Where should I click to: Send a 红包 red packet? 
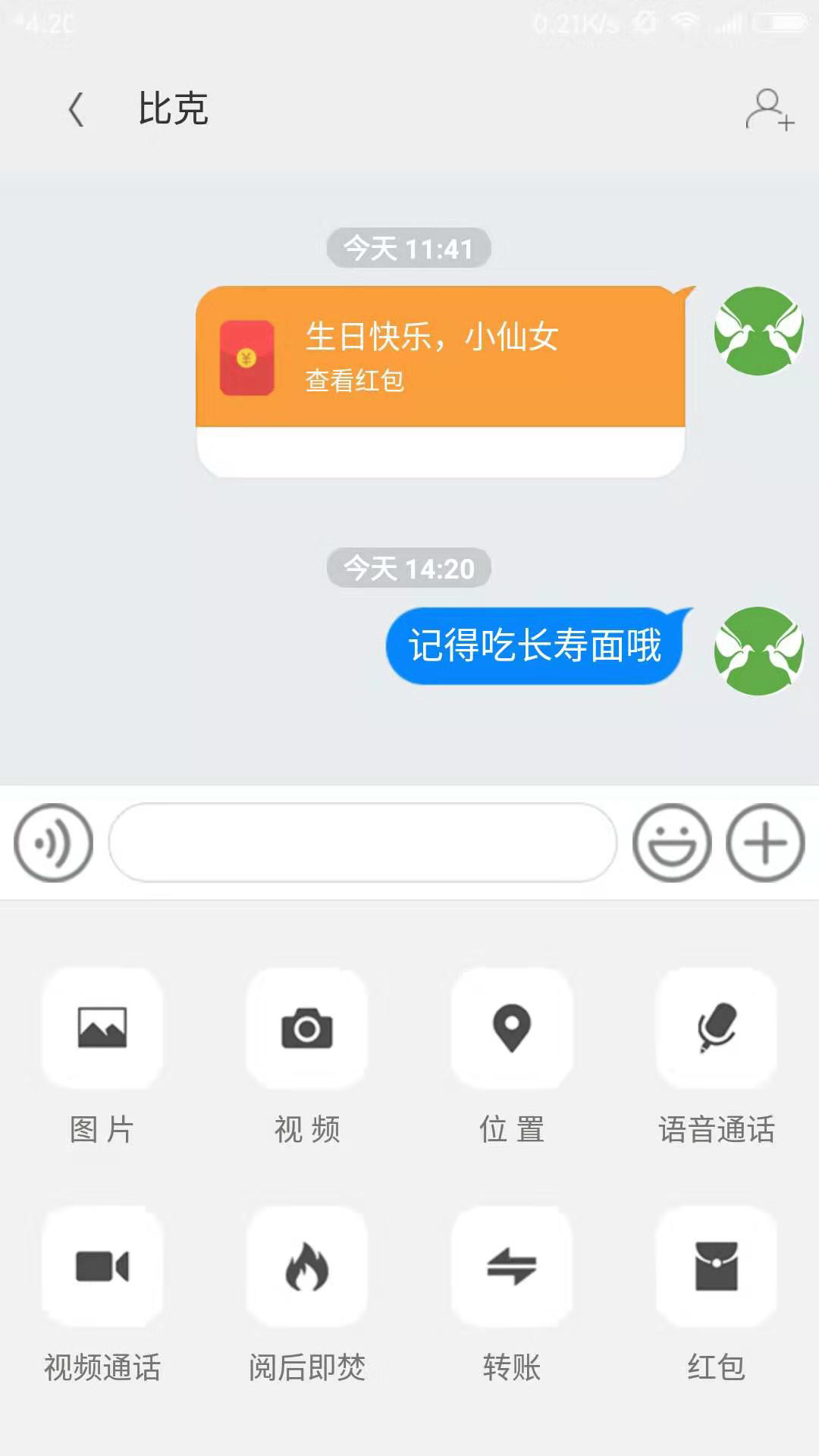tap(717, 1266)
